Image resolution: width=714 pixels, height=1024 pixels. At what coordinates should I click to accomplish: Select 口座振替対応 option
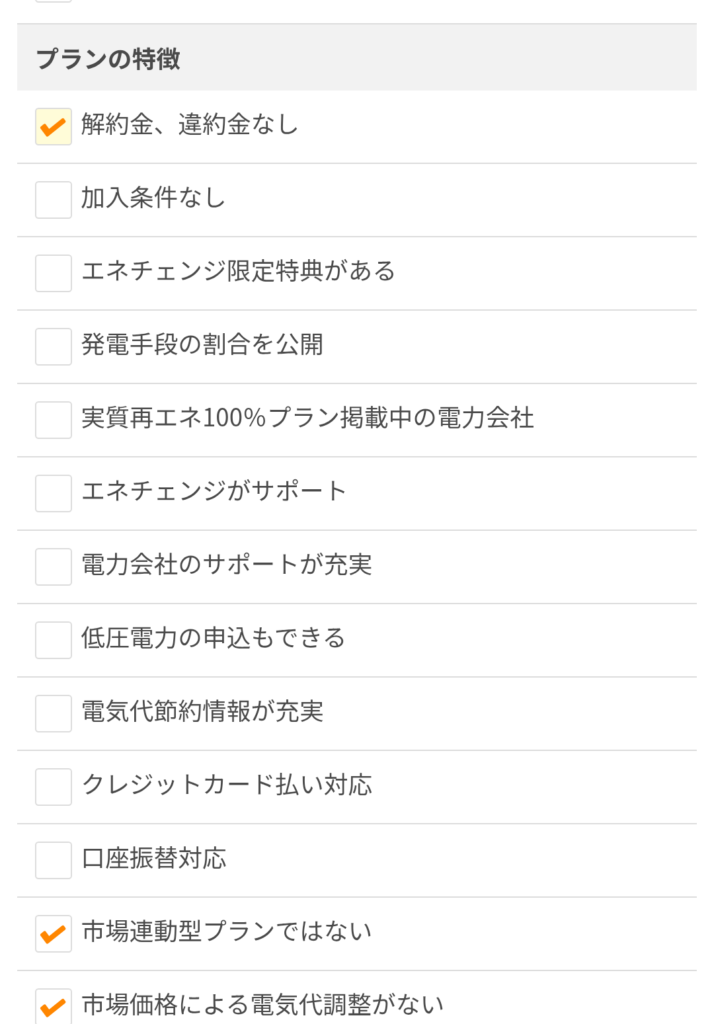pos(53,860)
